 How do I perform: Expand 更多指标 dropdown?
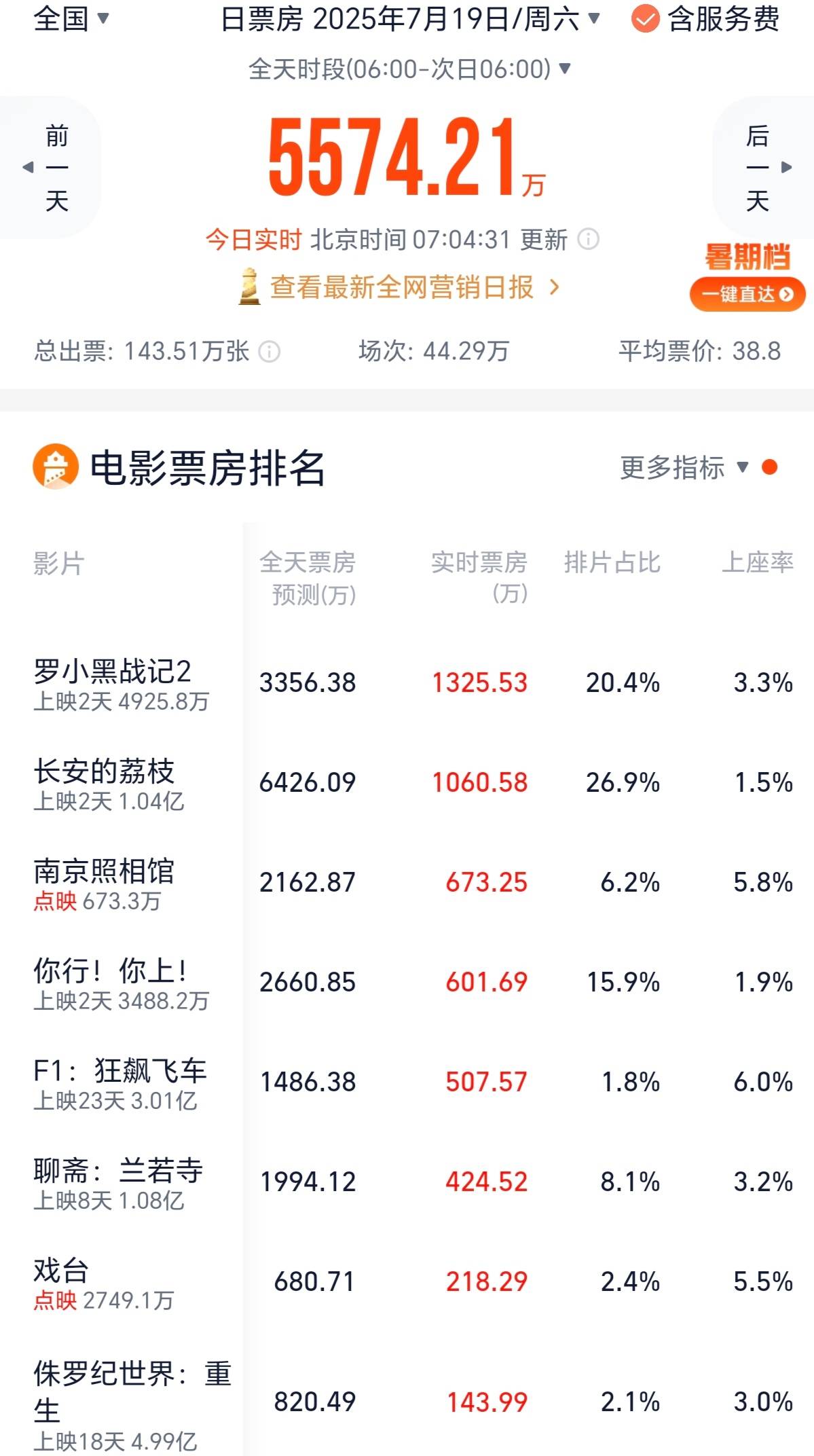(x=685, y=468)
